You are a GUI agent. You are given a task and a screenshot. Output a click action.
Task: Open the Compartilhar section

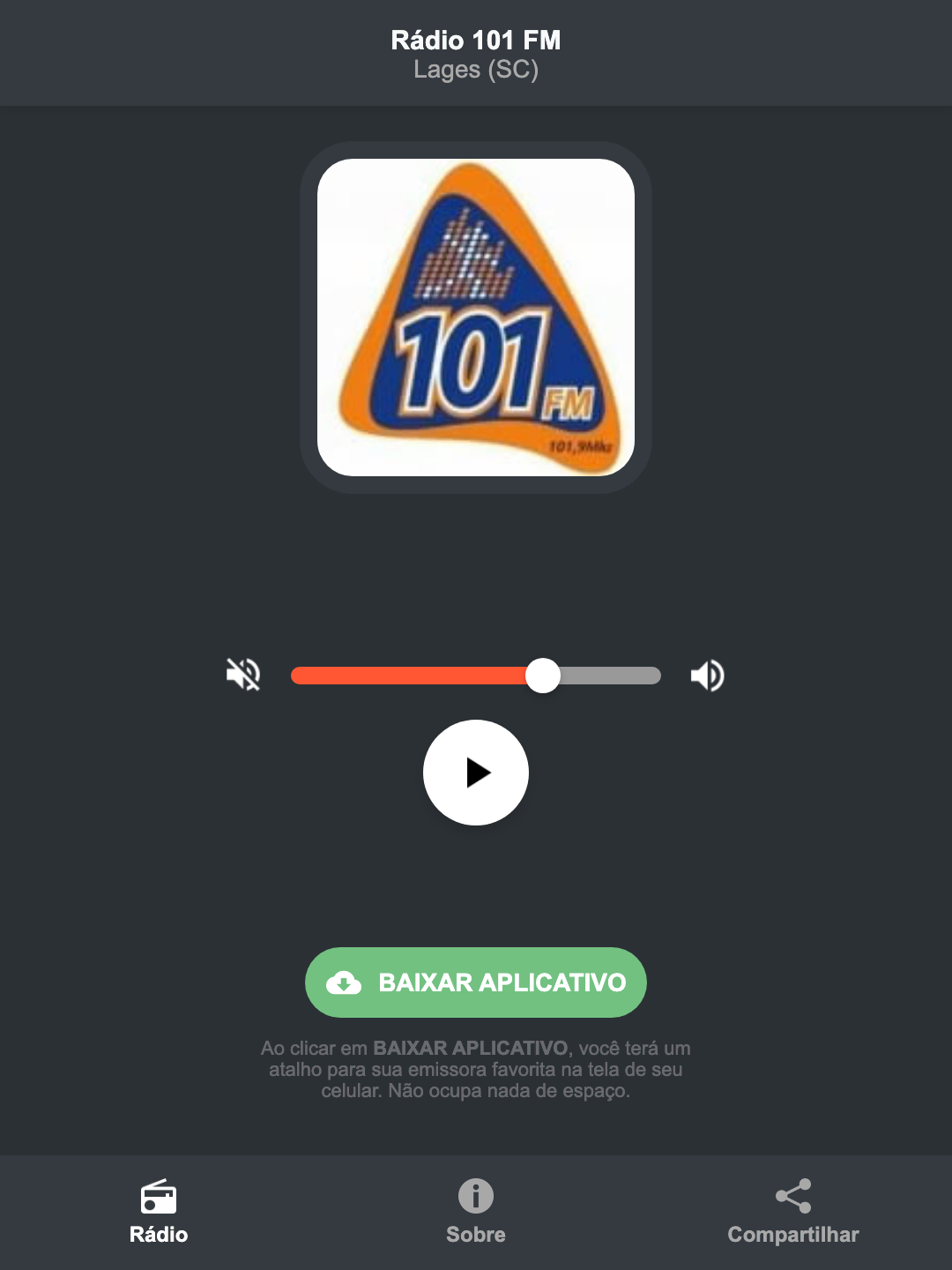coord(792,1213)
